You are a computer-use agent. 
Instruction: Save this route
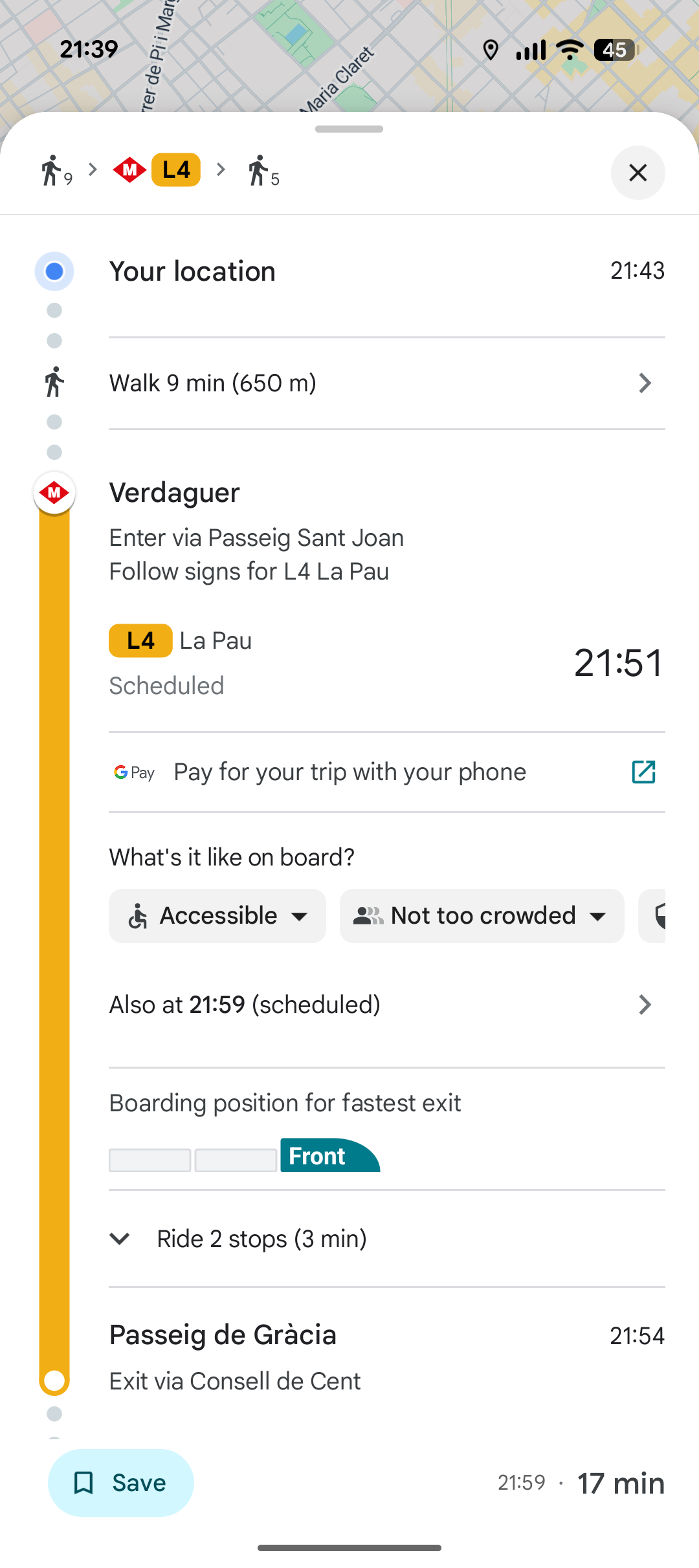pyautogui.click(x=121, y=1483)
